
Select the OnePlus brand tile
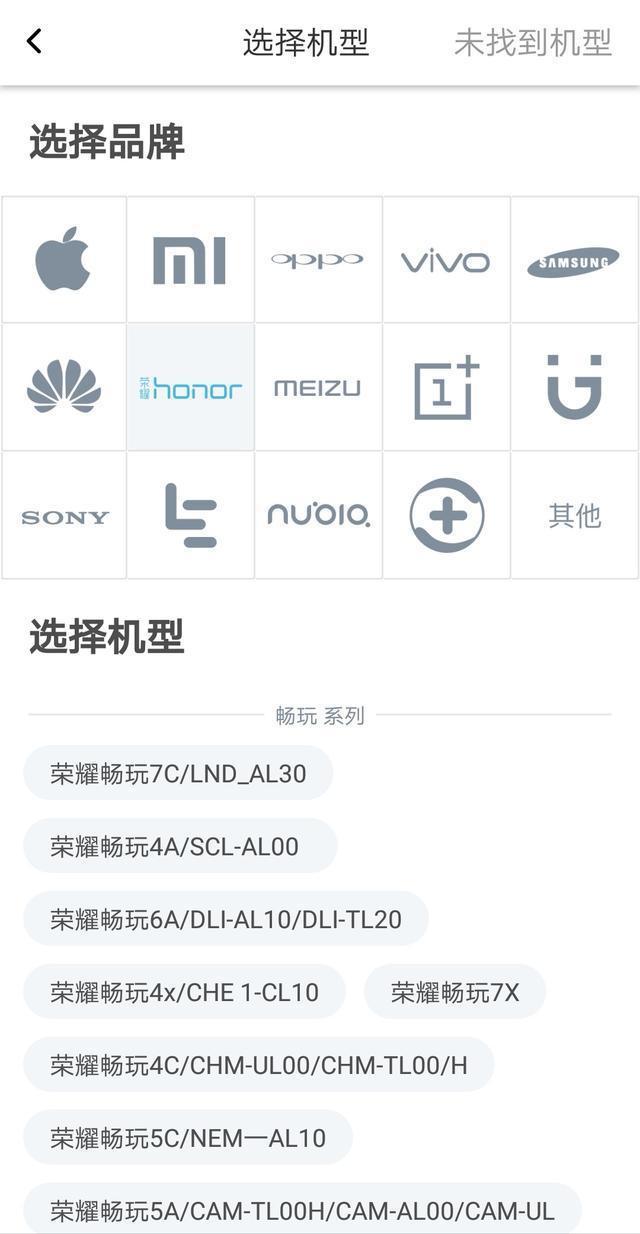pyautogui.click(x=446, y=388)
